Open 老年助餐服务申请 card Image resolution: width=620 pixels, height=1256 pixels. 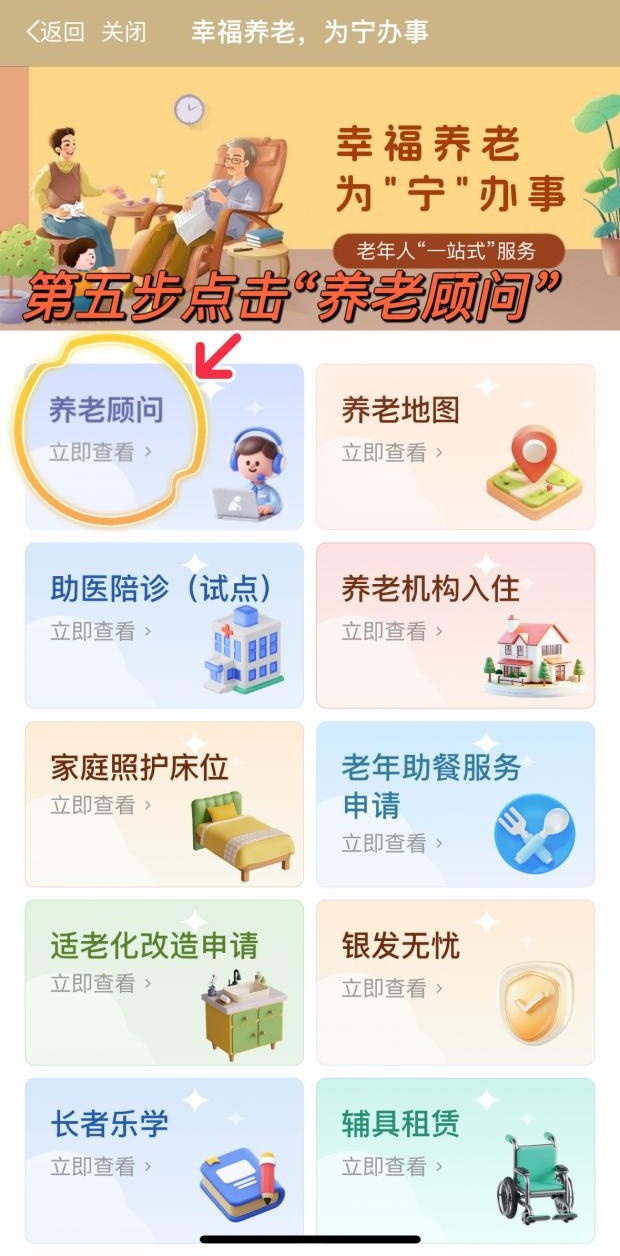[456, 804]
